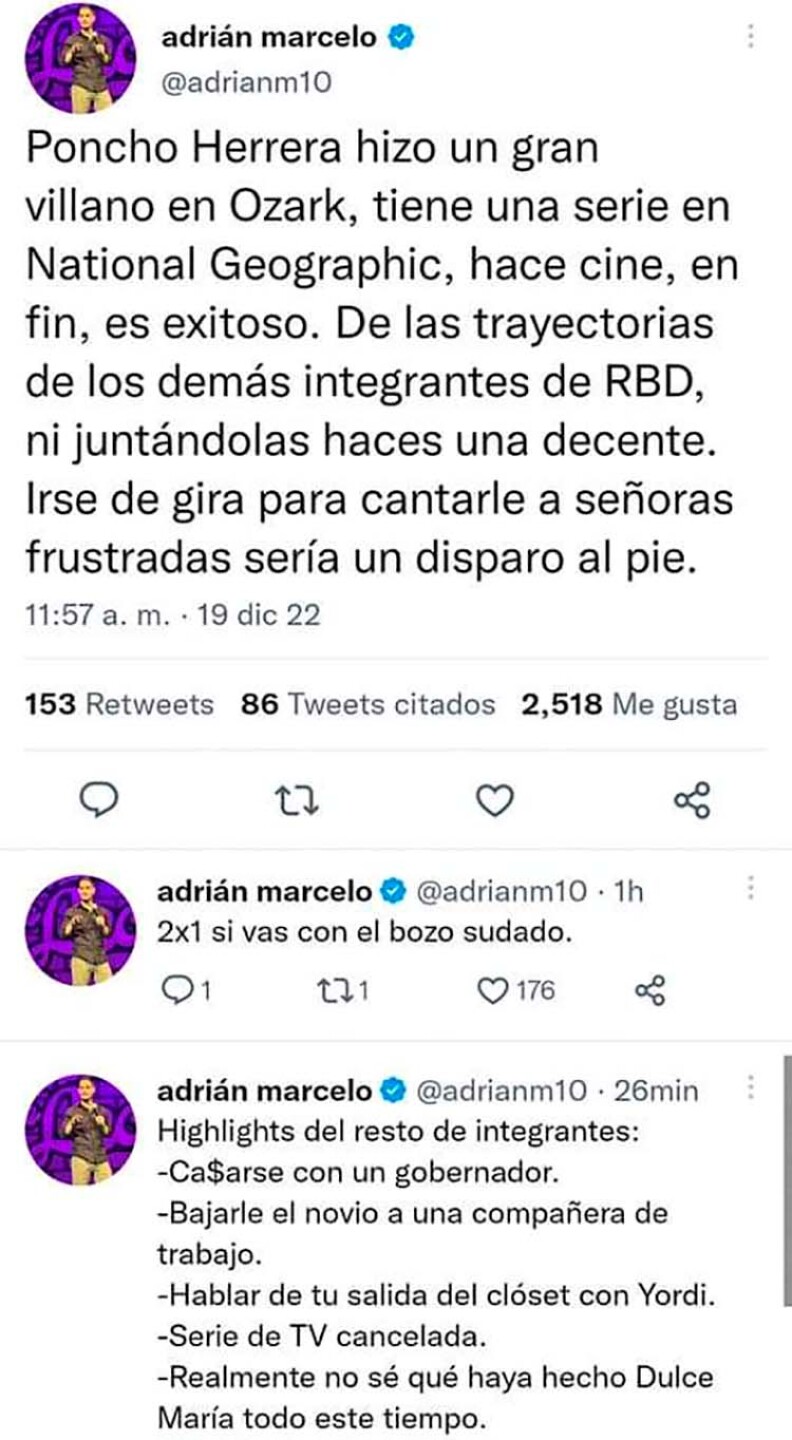Open the 86 Tweets citados list
This screenshot has height=1440, width=792.
pos(368,705)
